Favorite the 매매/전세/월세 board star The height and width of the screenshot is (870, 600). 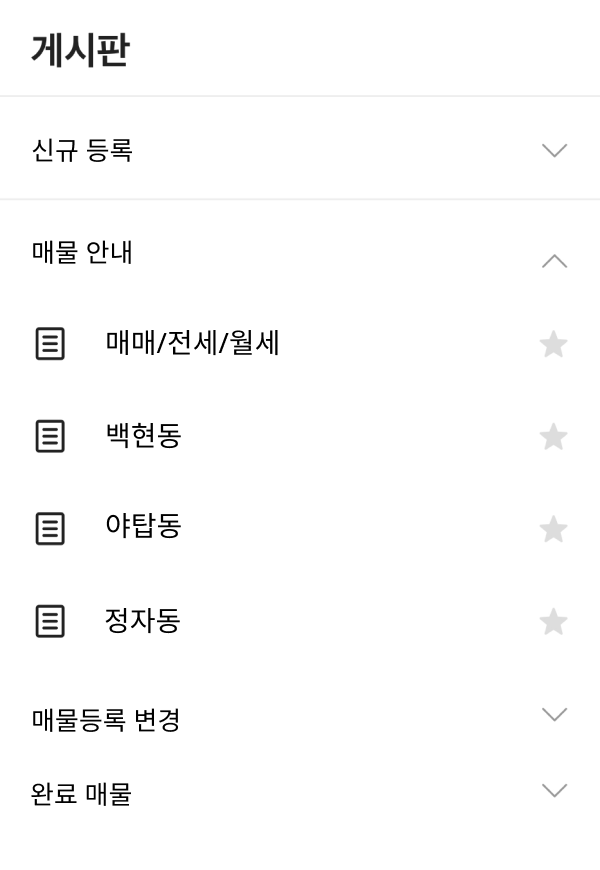(553, 344)
